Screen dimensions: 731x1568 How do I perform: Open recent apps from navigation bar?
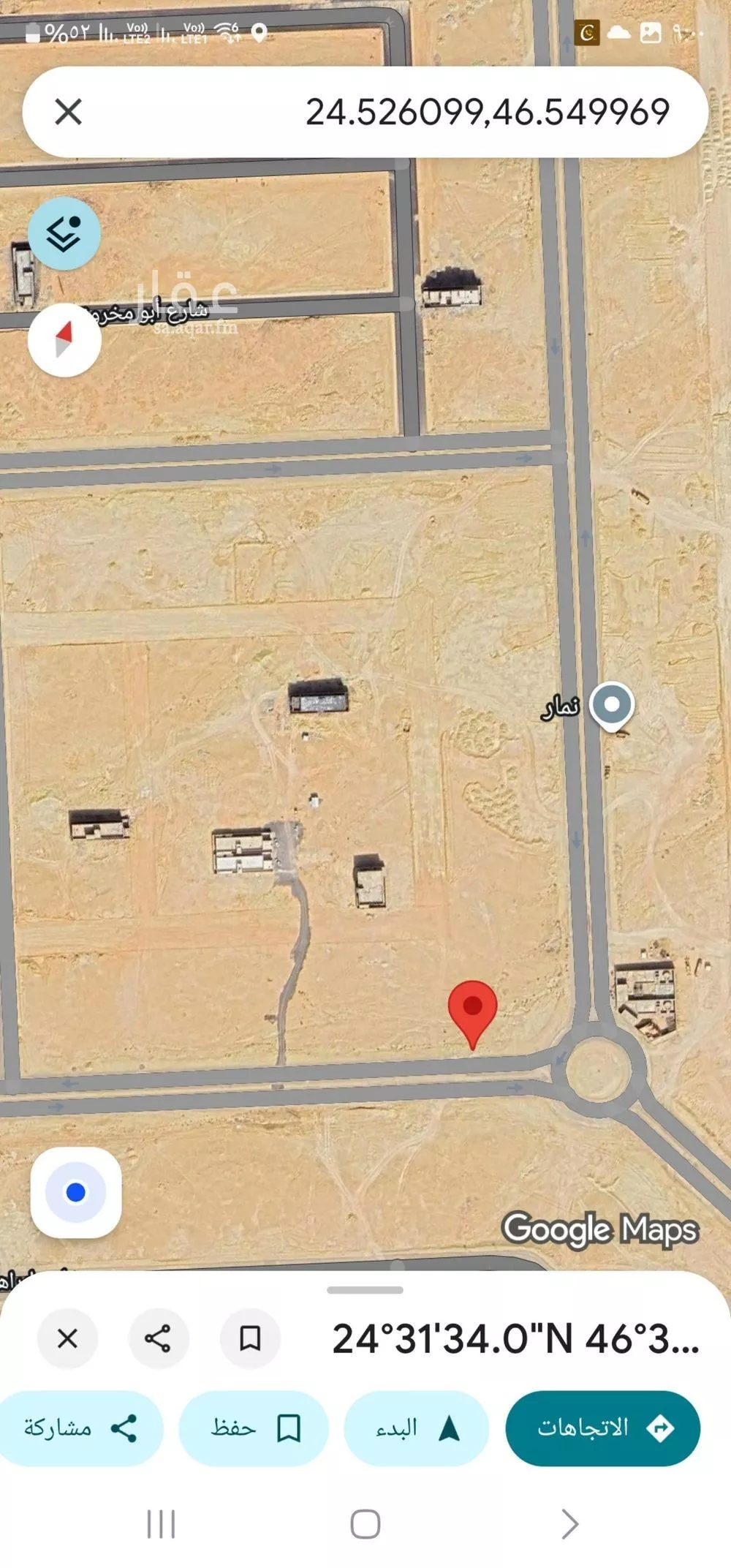click(x=161, y=1524)
